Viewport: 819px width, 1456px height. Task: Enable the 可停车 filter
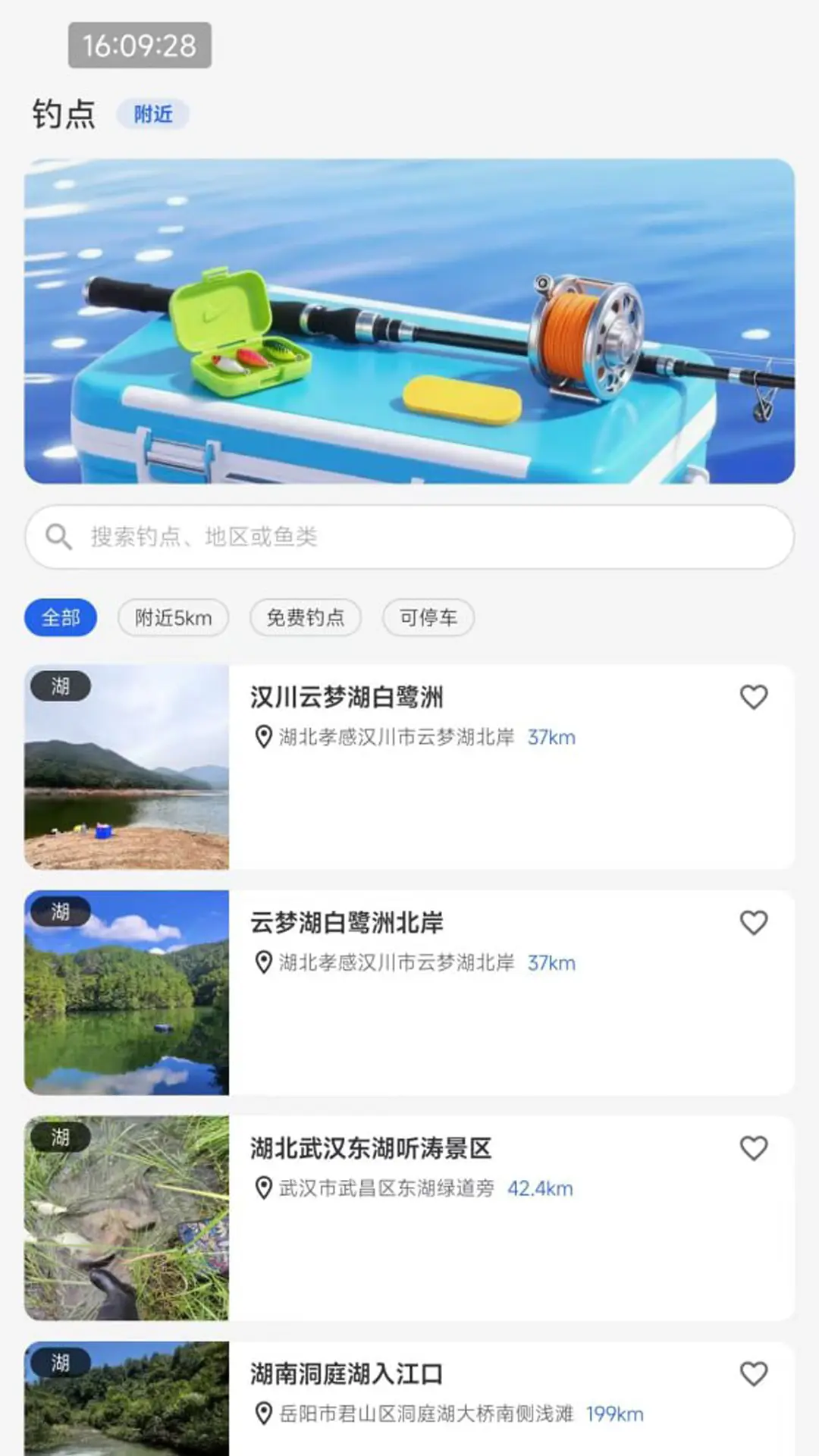(428, 617)
